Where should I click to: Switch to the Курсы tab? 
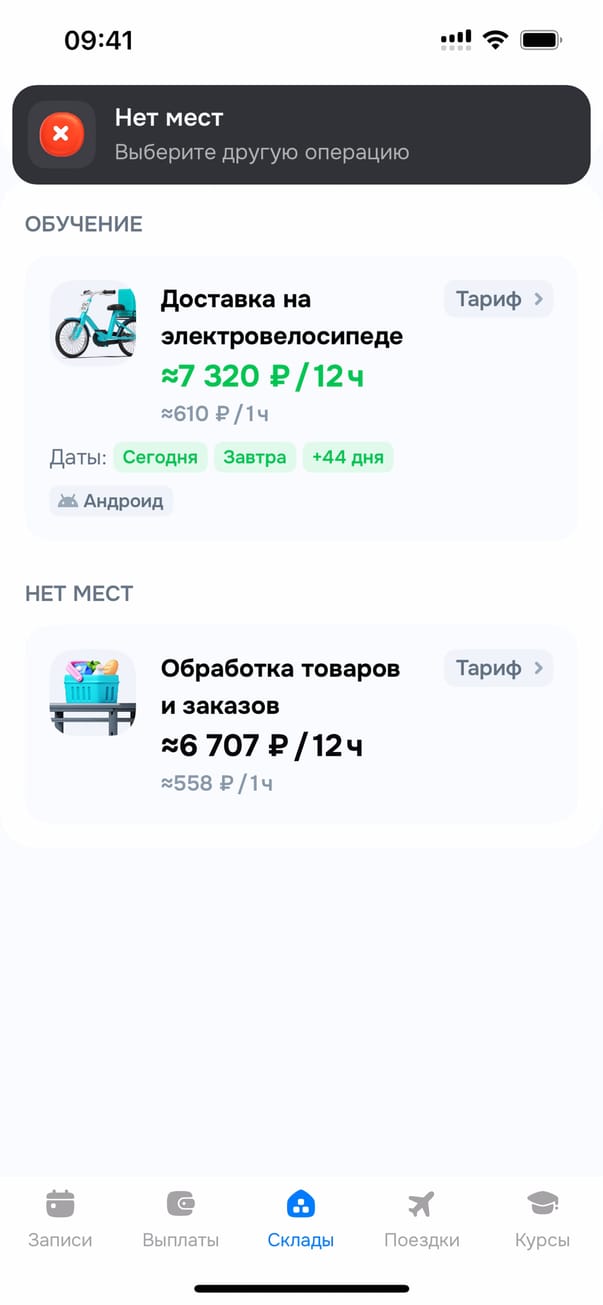pos(542,1218)
